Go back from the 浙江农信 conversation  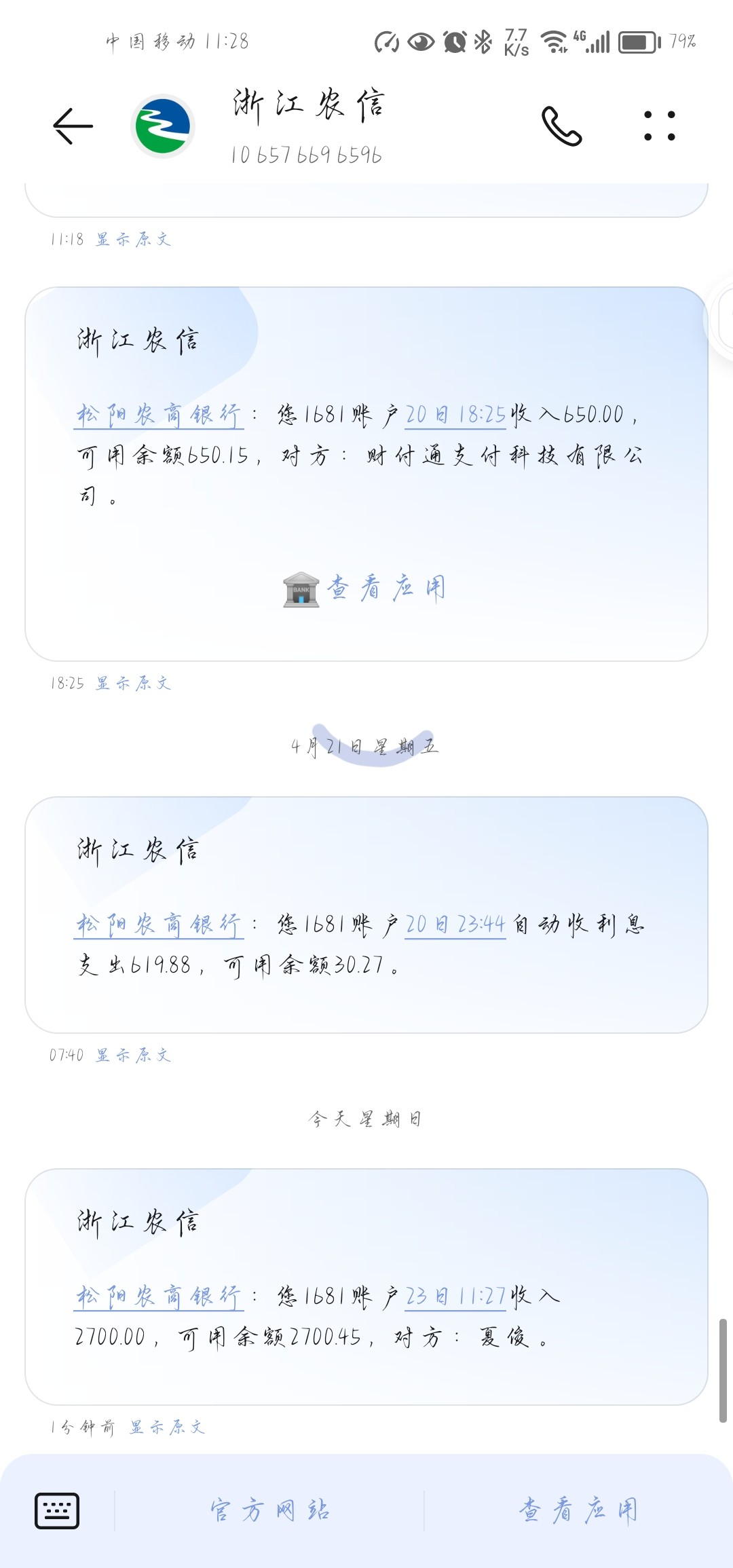click(x=73, y=126)
